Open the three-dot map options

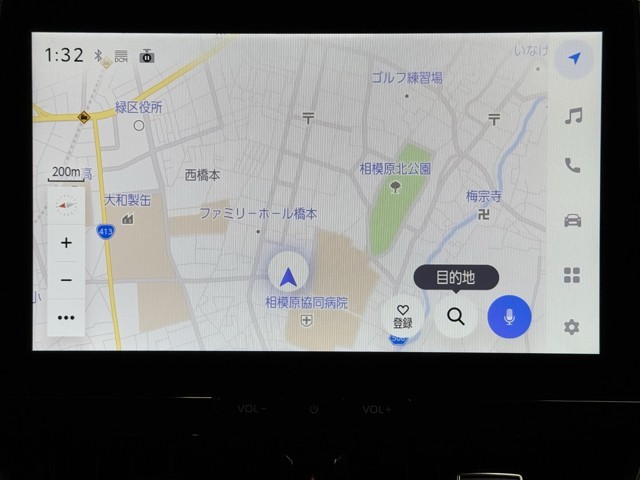click(66, 318)
